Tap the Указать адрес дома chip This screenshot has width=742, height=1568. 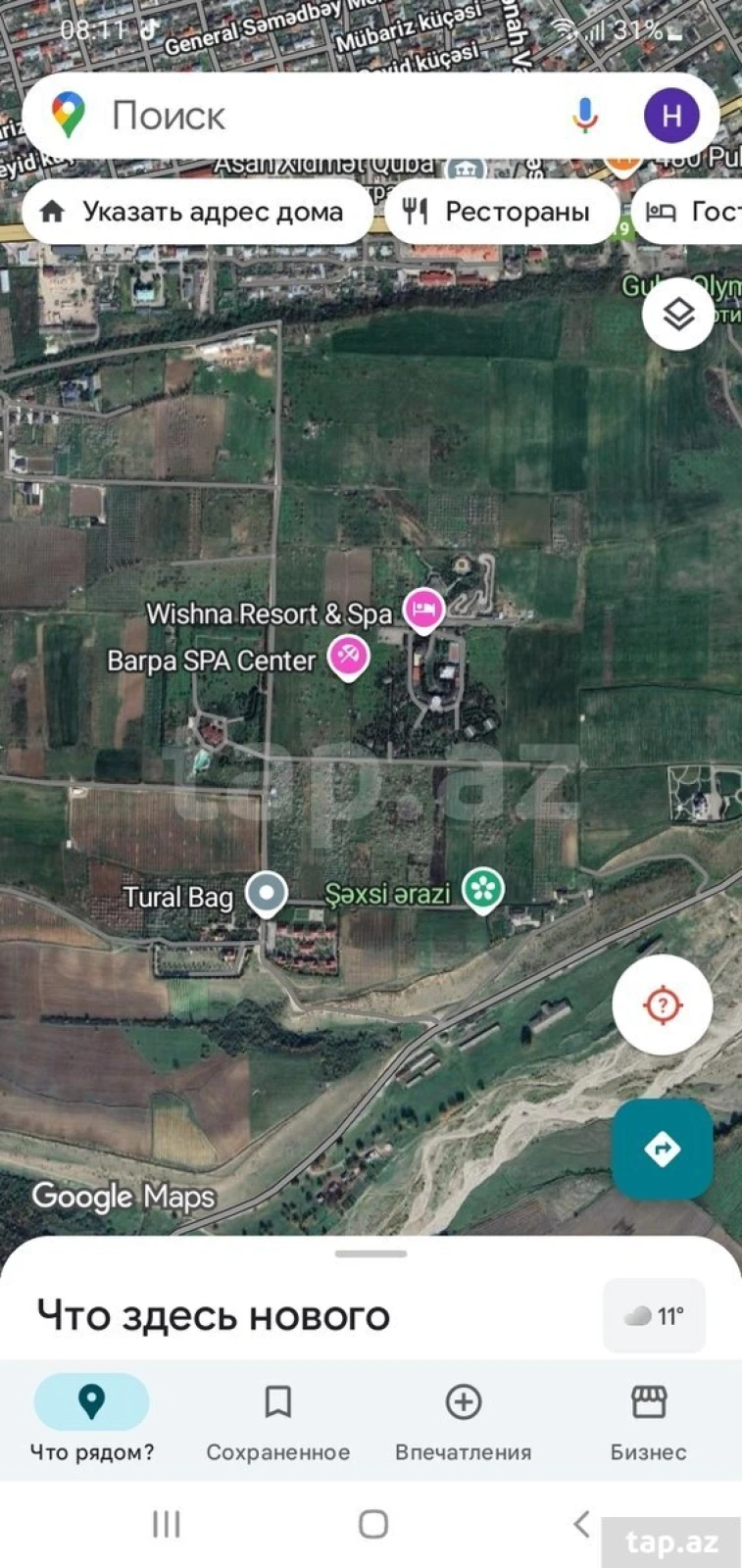(x=196, y=212)
